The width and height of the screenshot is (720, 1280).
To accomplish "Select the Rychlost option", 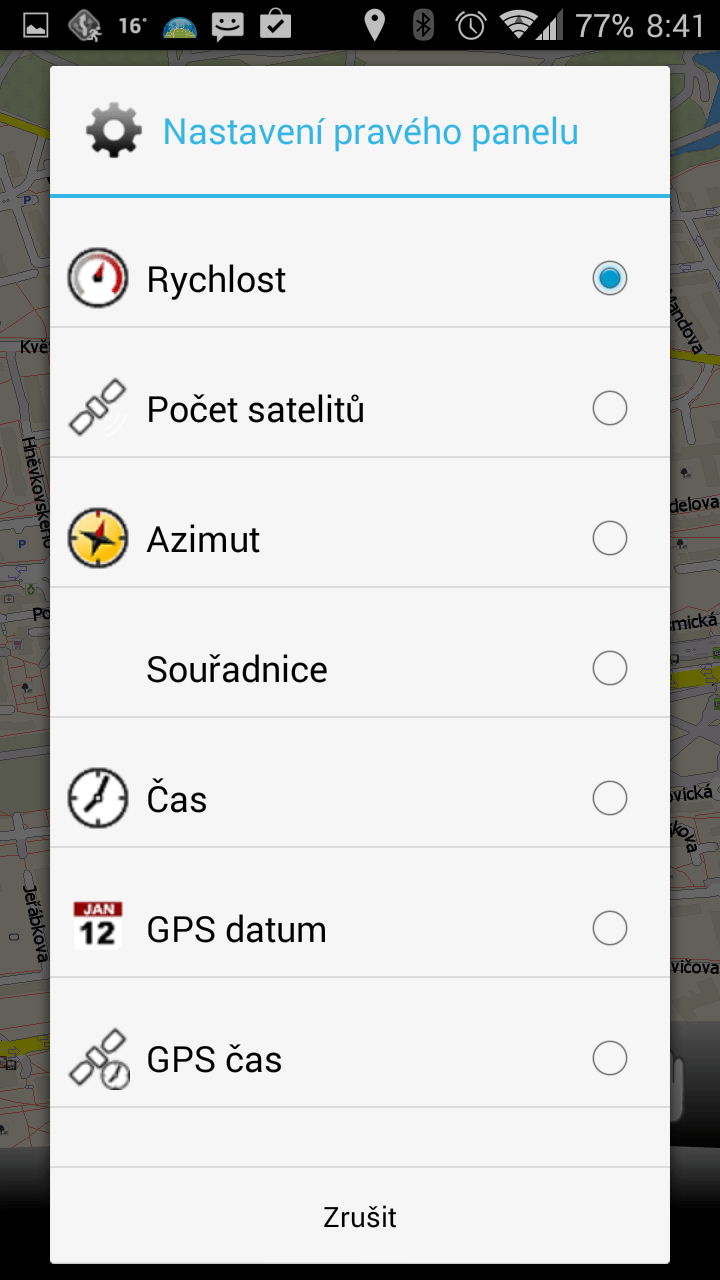I will pos(360,278).
